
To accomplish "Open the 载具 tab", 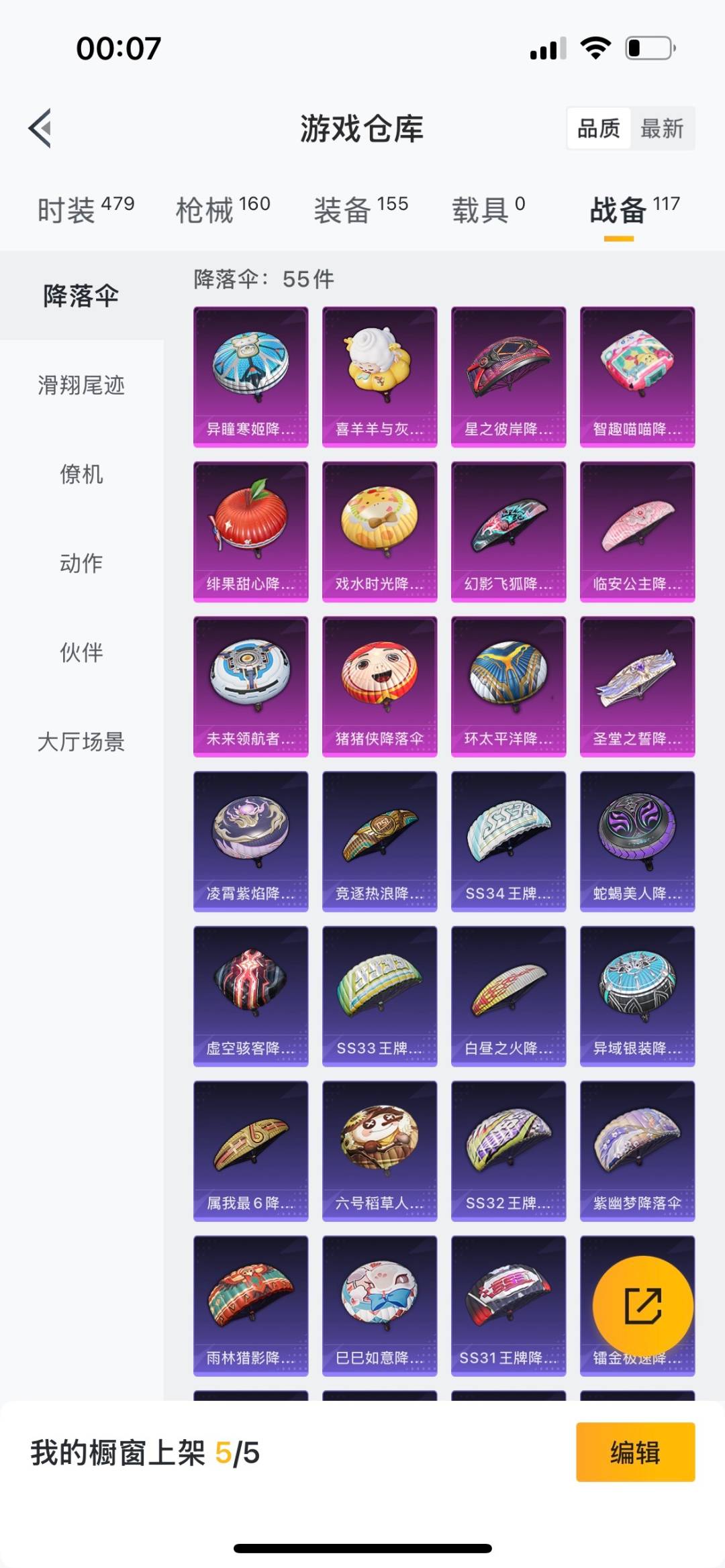I will coord(488,210).
